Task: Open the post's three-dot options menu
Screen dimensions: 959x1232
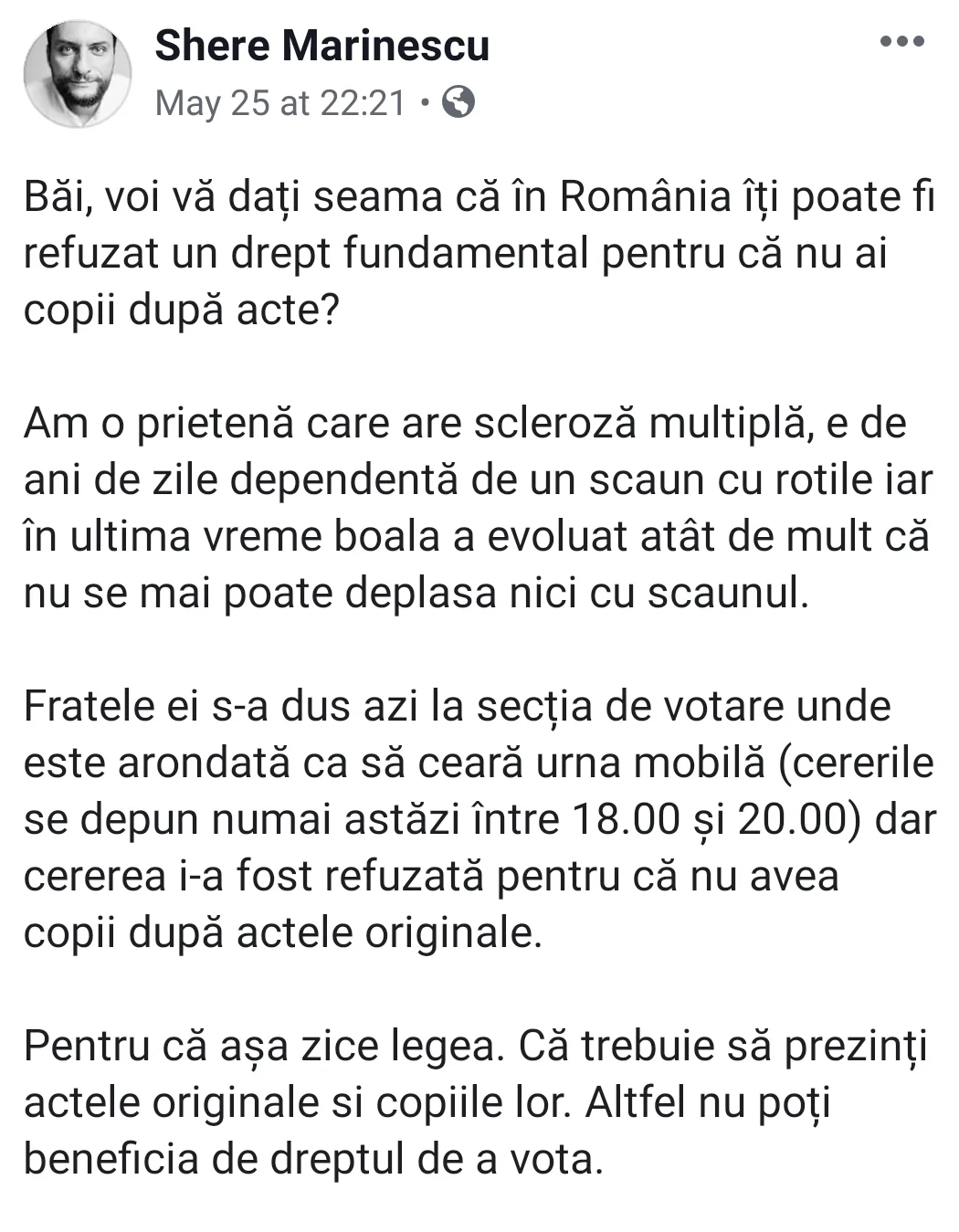Action: [x=901, y=43]
